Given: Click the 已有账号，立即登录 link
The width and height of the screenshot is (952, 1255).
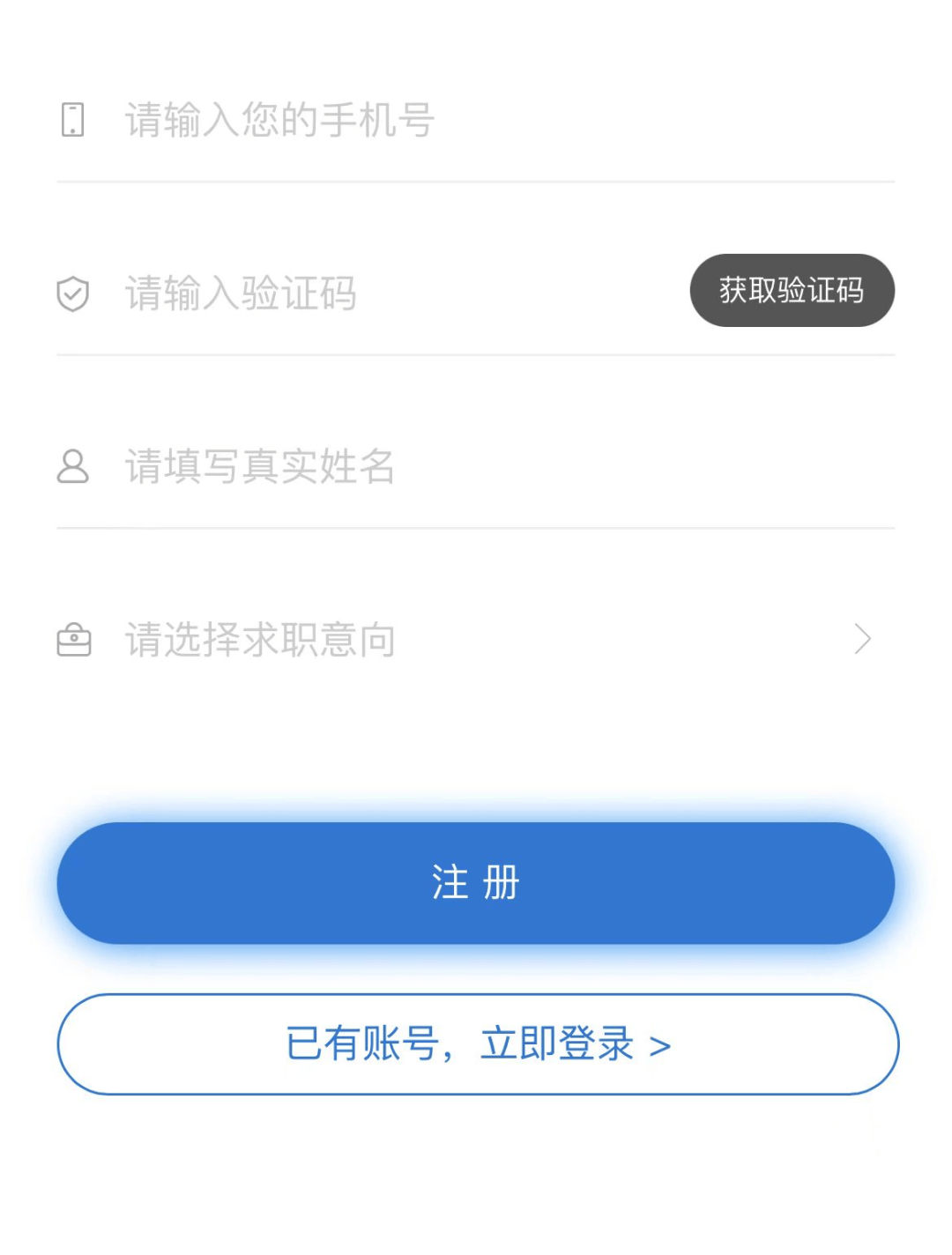Looking at the screenshot, I should pyautogui.click(x=476, y=1043).
